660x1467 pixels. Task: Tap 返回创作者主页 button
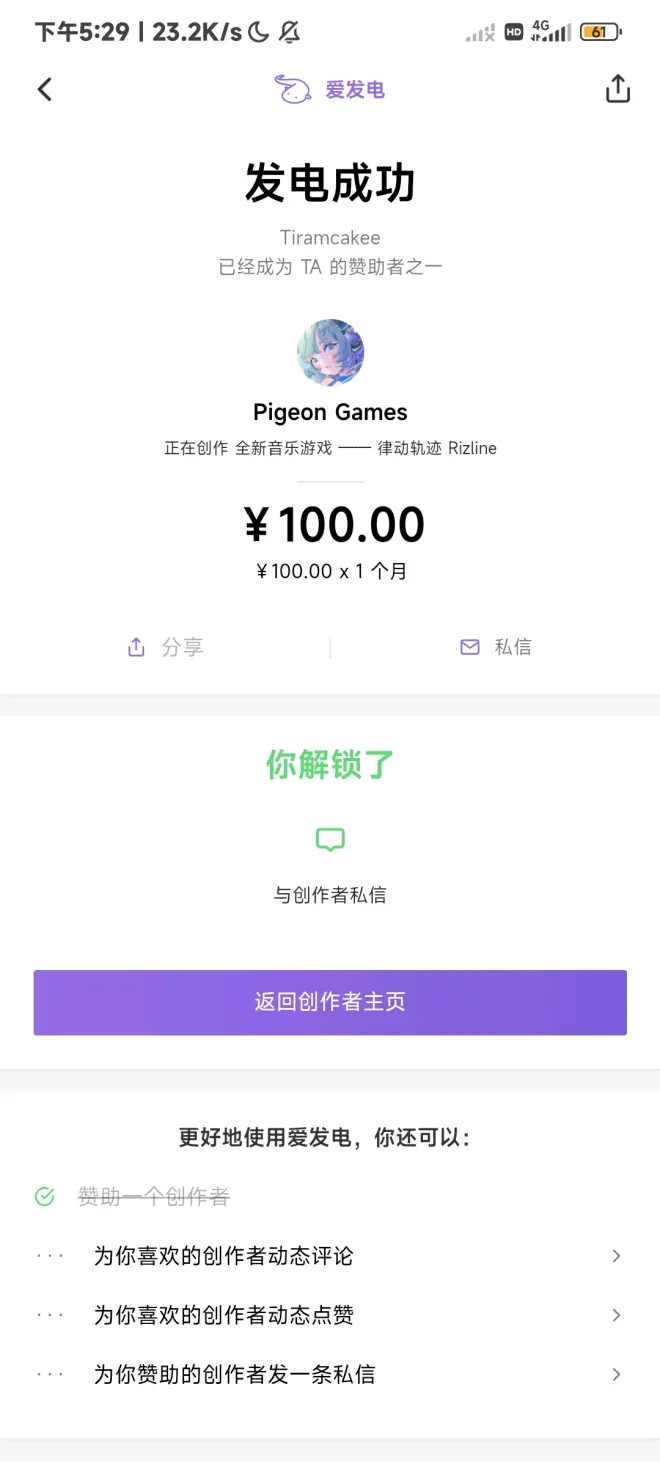(x=330, y=1002)
